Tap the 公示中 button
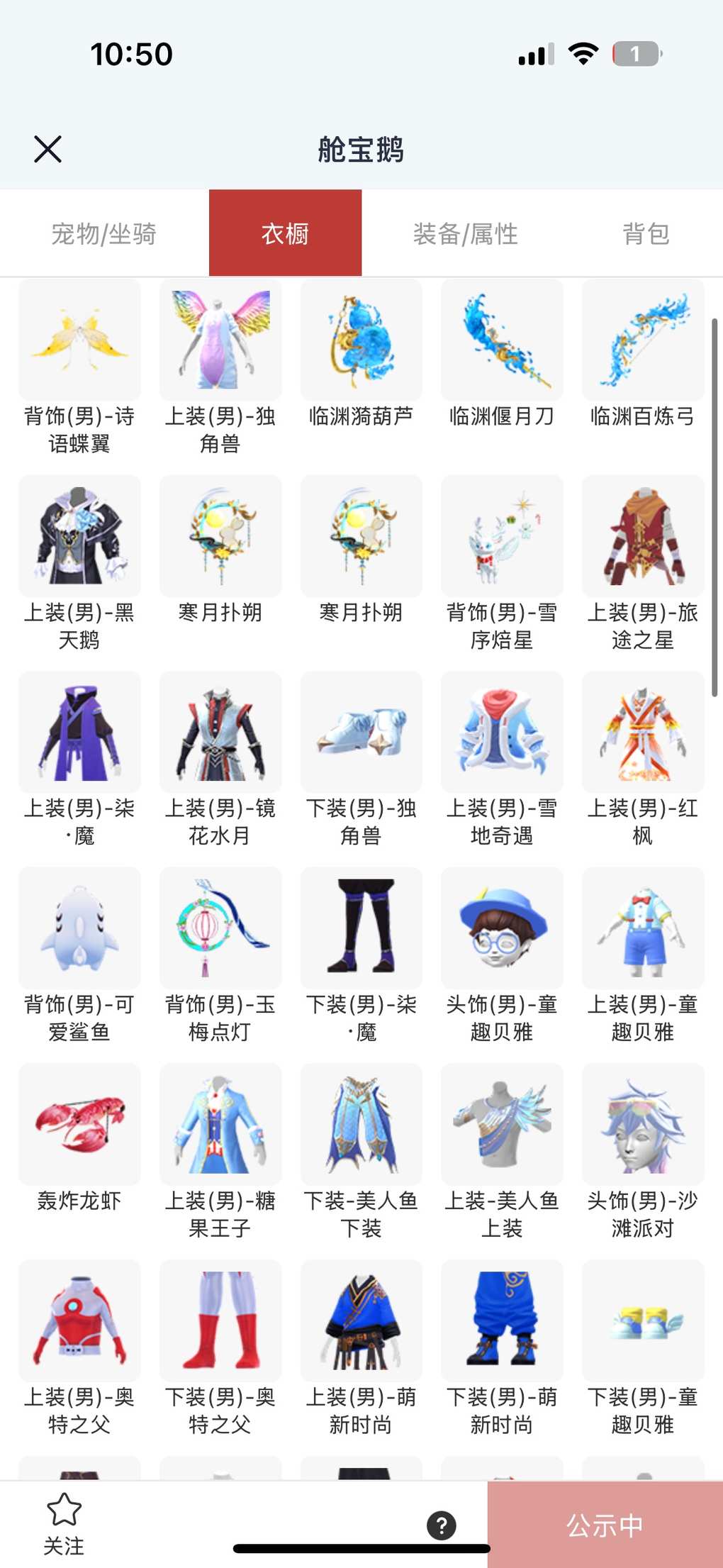723x1568 pixels. pos(605,1525)
